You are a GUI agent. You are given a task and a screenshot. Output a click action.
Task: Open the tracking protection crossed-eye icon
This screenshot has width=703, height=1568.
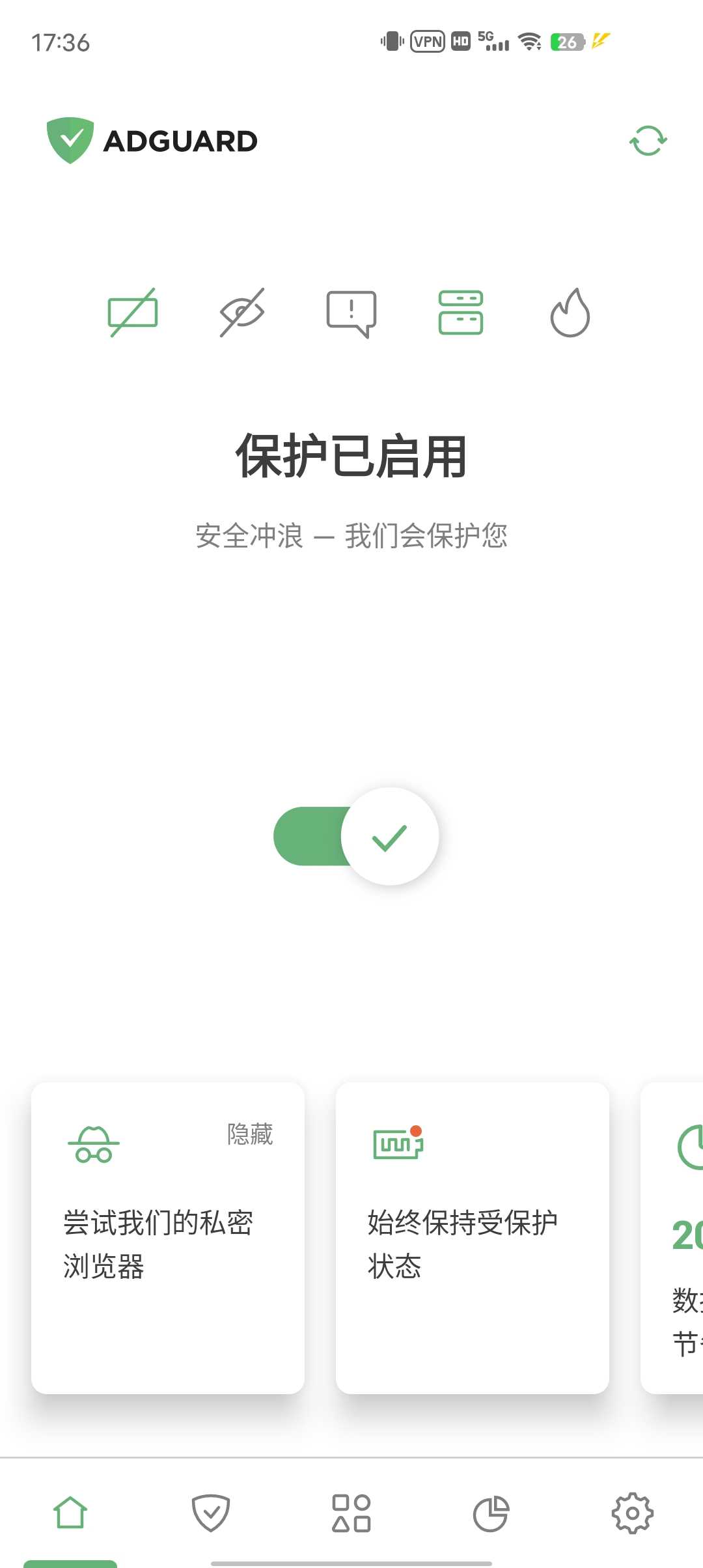coord(242,313)
